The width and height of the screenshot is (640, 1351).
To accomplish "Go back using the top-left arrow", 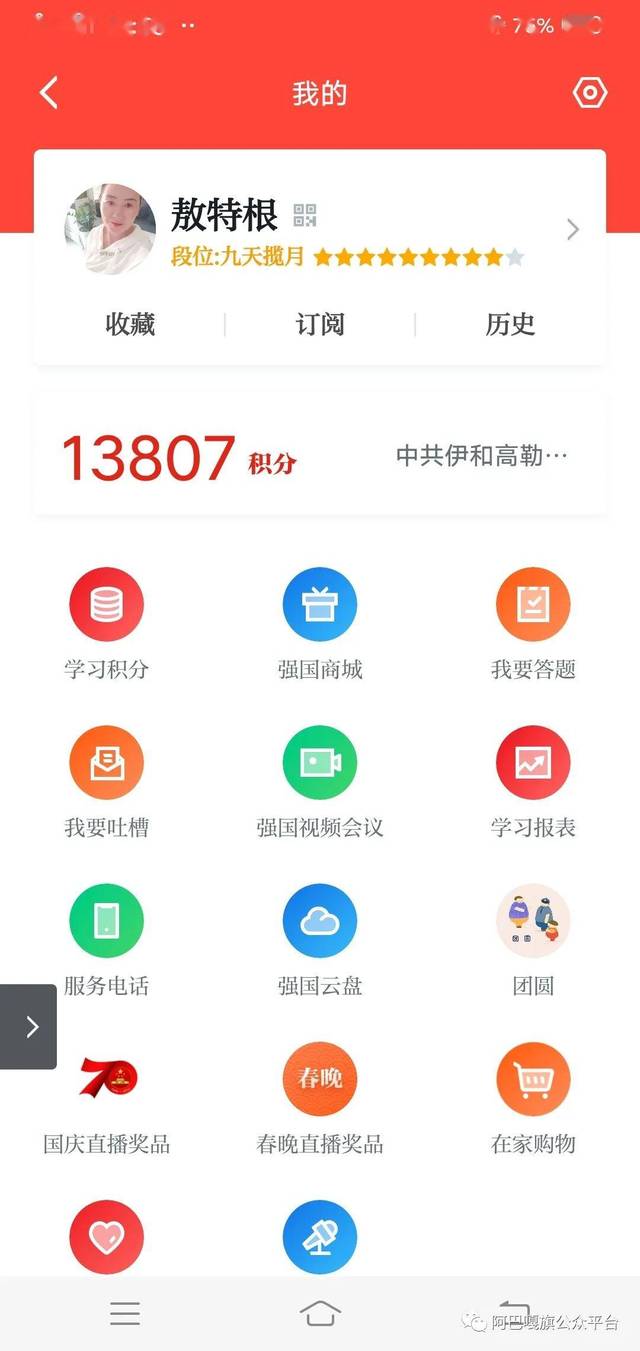I will coord(48,93).
